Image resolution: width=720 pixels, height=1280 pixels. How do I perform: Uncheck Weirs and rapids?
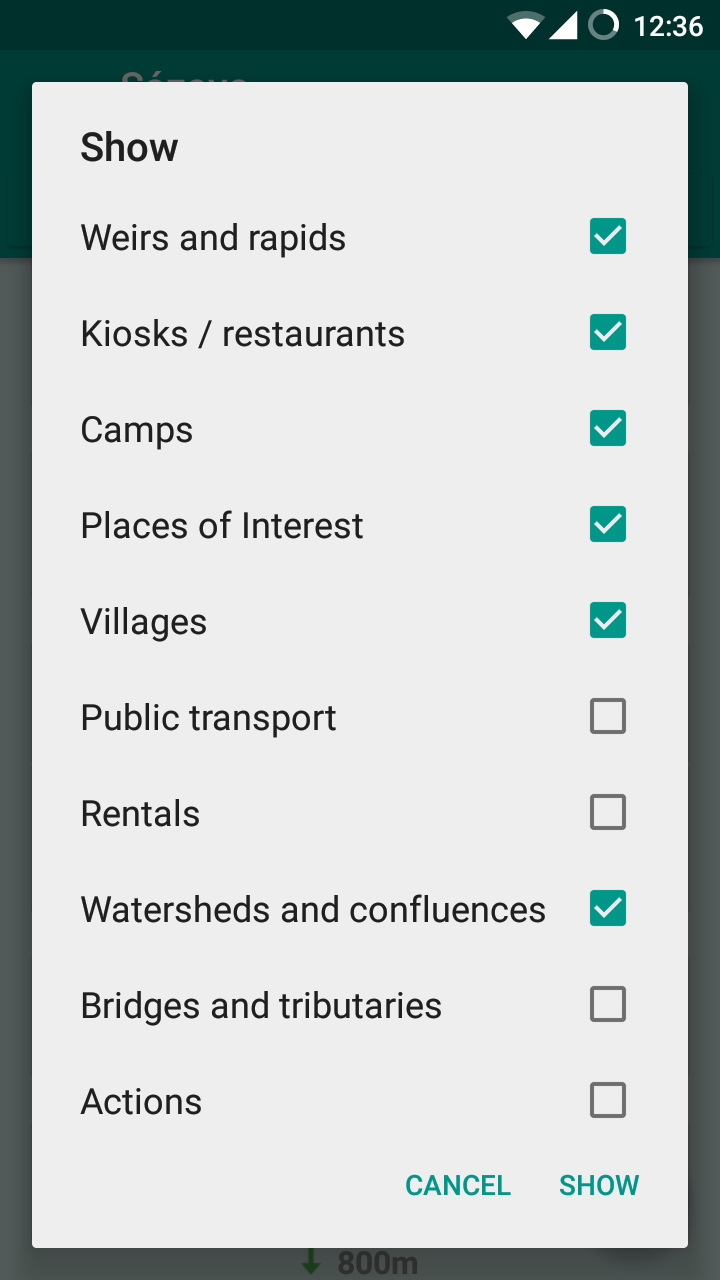pos(608,236)
